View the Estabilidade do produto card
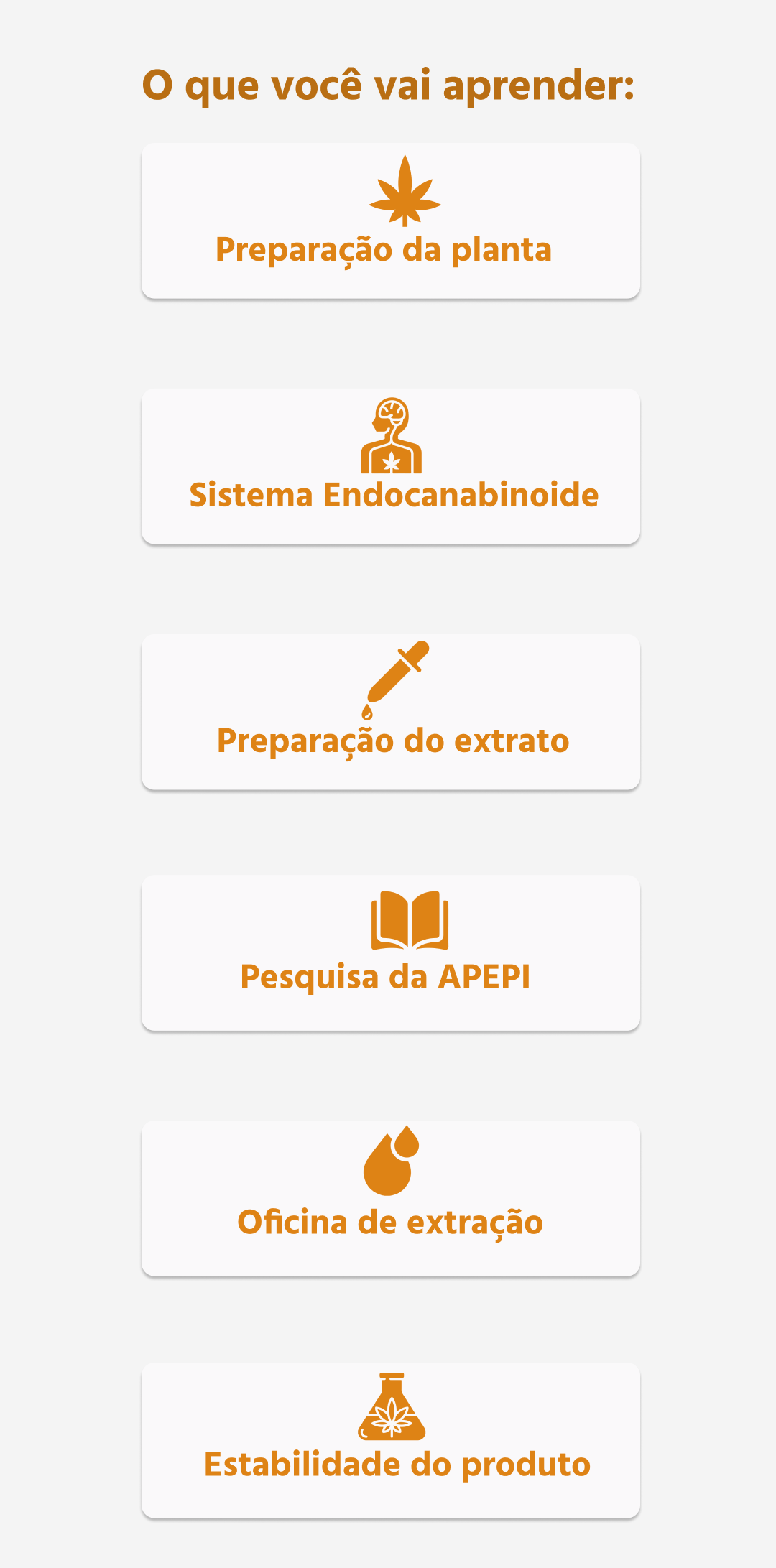776x1568 pixels. point(390,1440)
